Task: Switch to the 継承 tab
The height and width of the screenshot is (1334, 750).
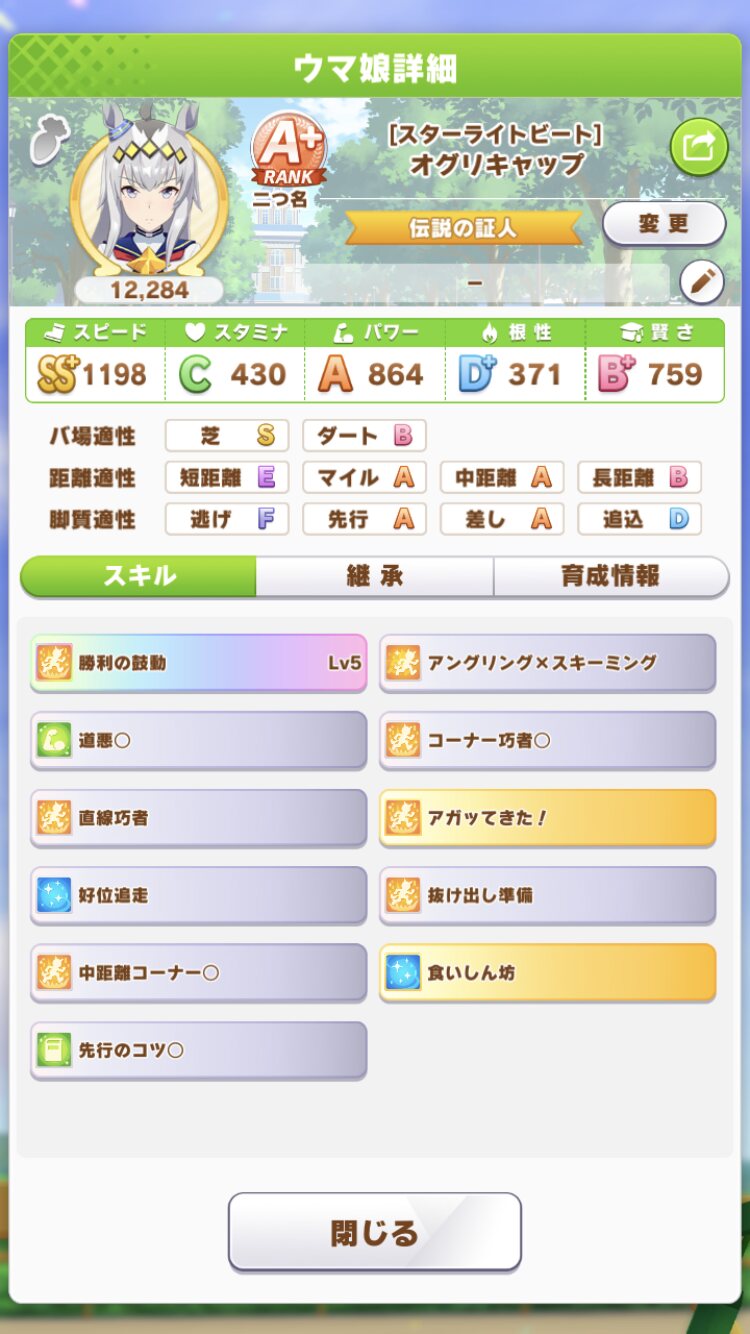Action: point(374,577)
